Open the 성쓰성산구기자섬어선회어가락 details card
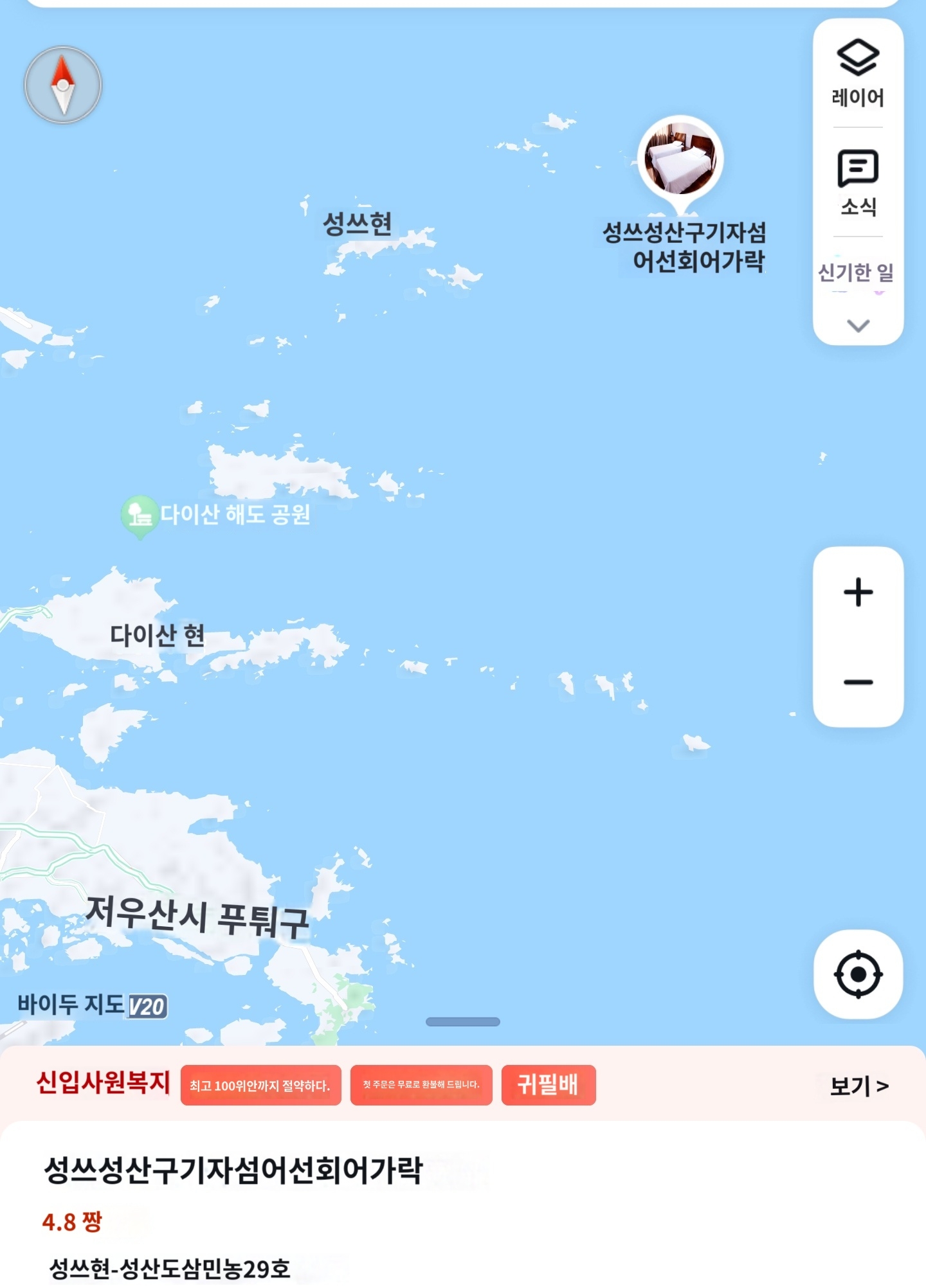The height and width of the screenshot is (1288, 926). tap(233, 1170)
